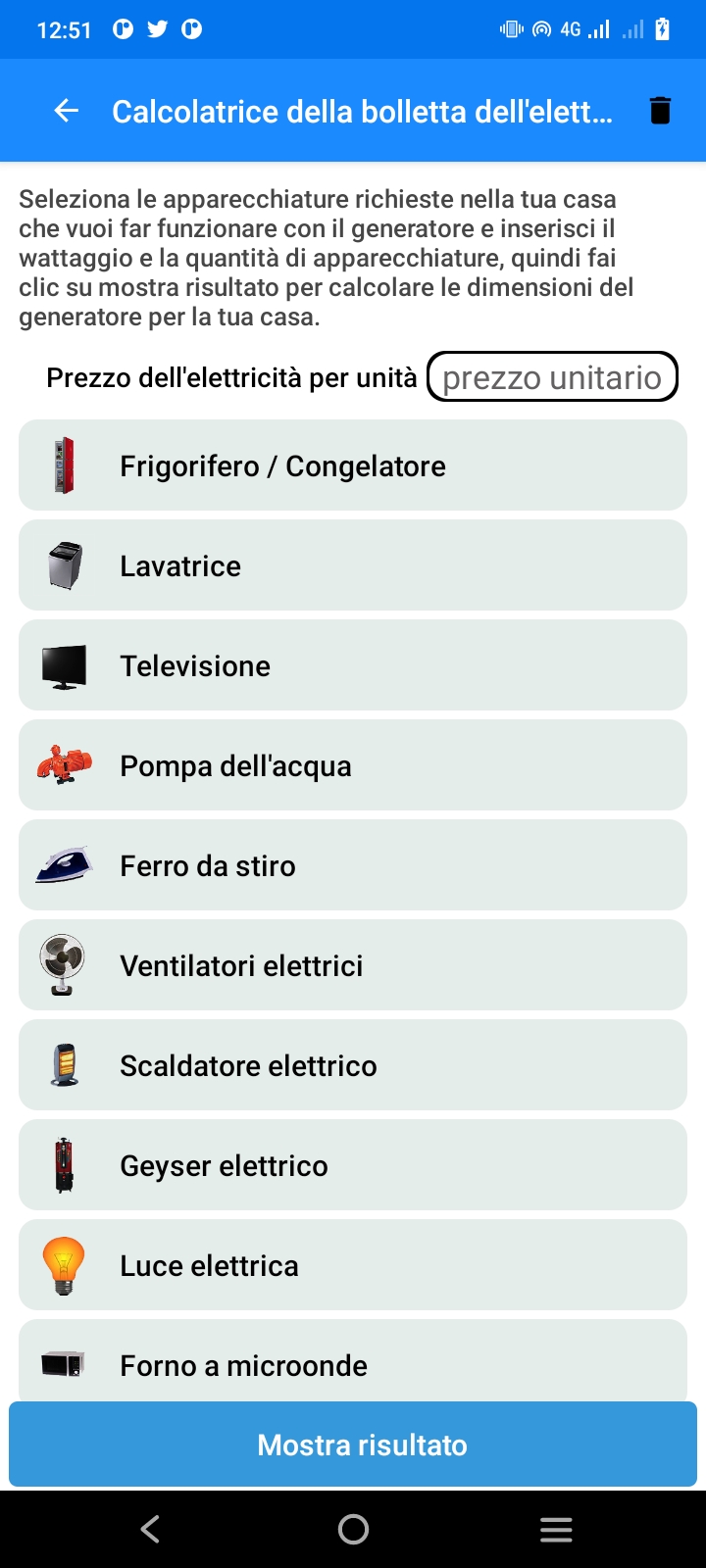
Task: Go back using the app bar arrow
Action: [x=66, y=111]
